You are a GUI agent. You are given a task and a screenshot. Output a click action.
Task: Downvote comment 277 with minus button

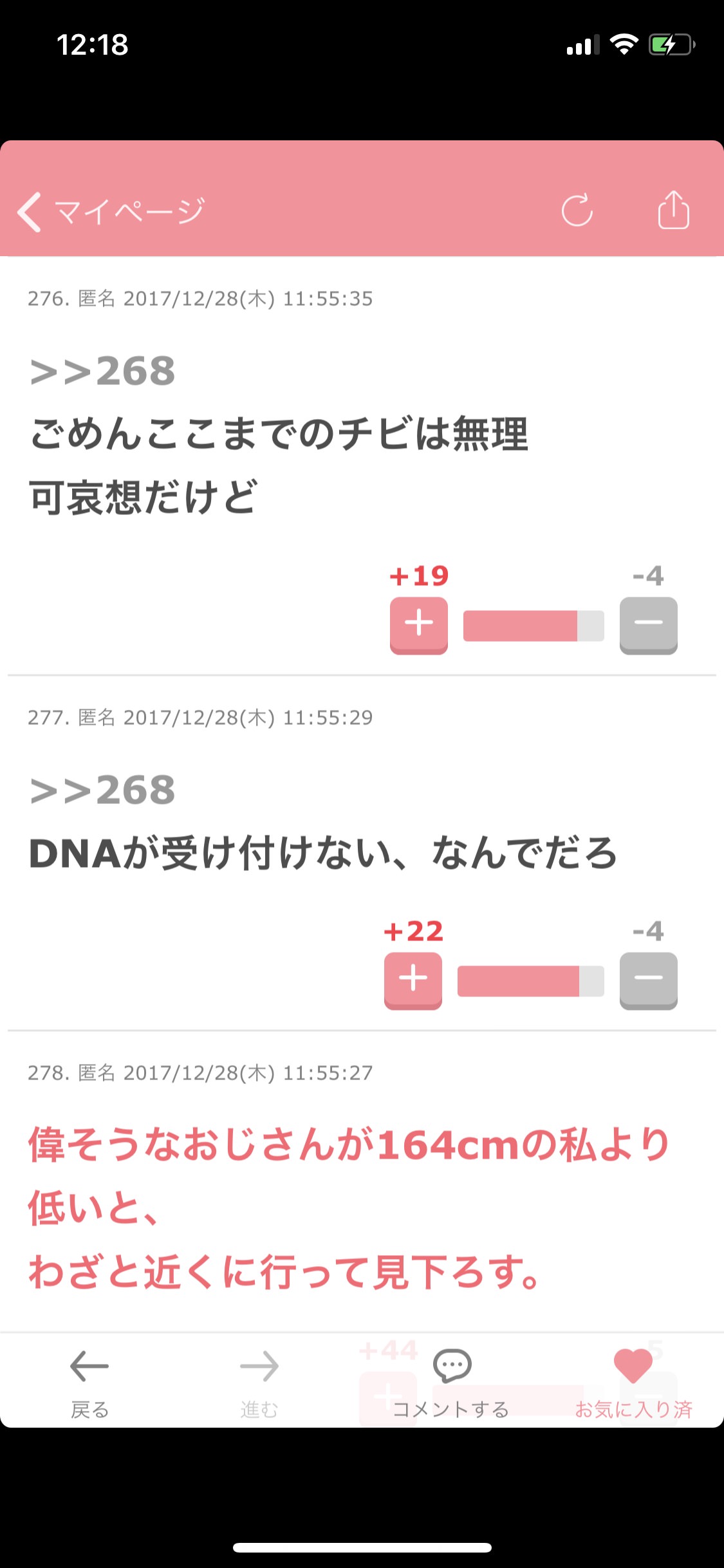pyautogui.click(x=648, y=980)
